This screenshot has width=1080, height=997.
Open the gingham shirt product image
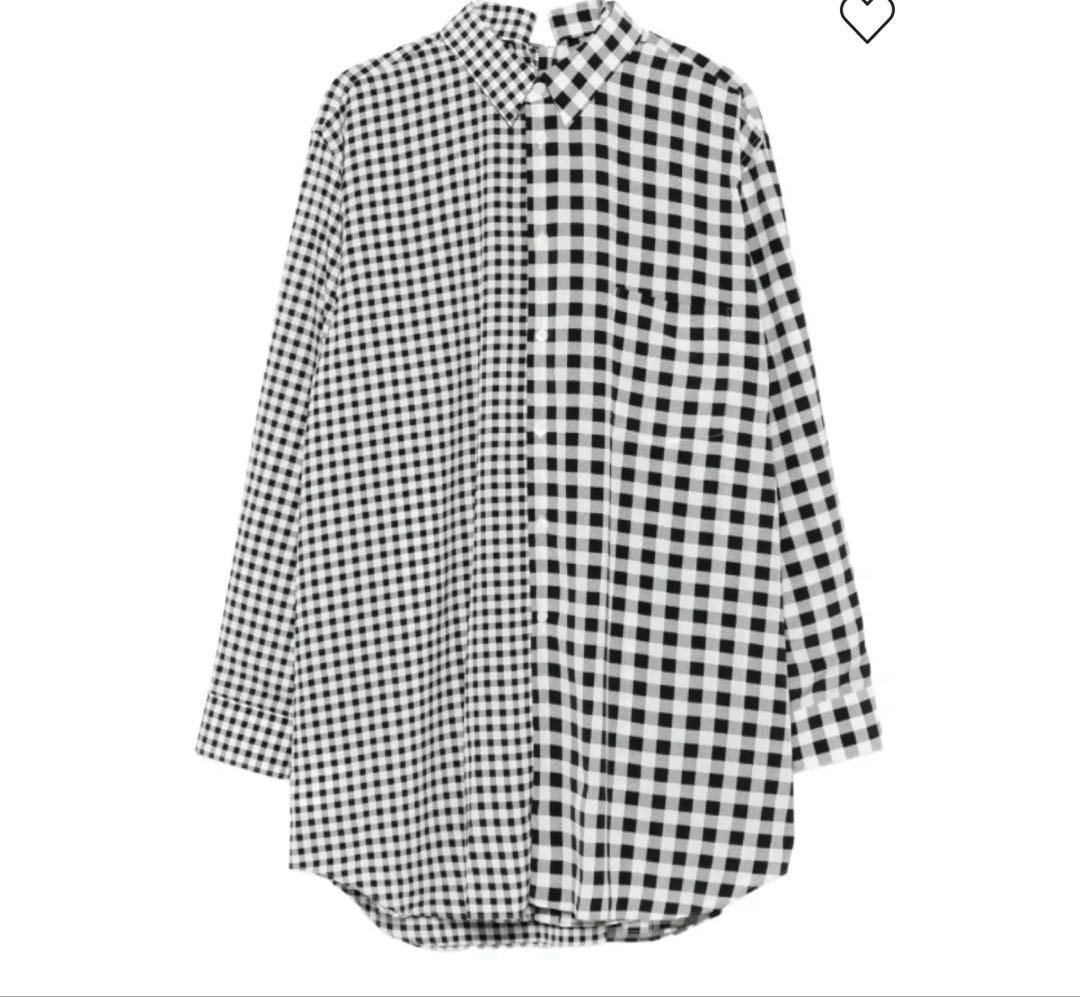coord(538,480)
